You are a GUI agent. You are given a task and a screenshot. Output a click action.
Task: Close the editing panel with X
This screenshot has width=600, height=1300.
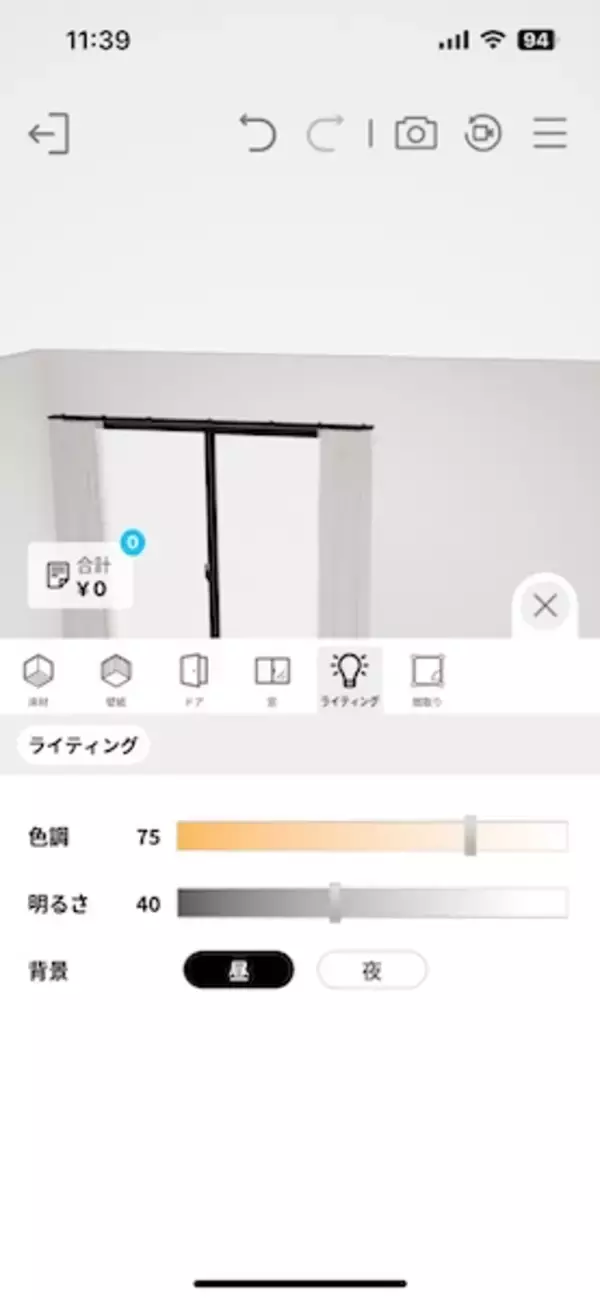545,606
